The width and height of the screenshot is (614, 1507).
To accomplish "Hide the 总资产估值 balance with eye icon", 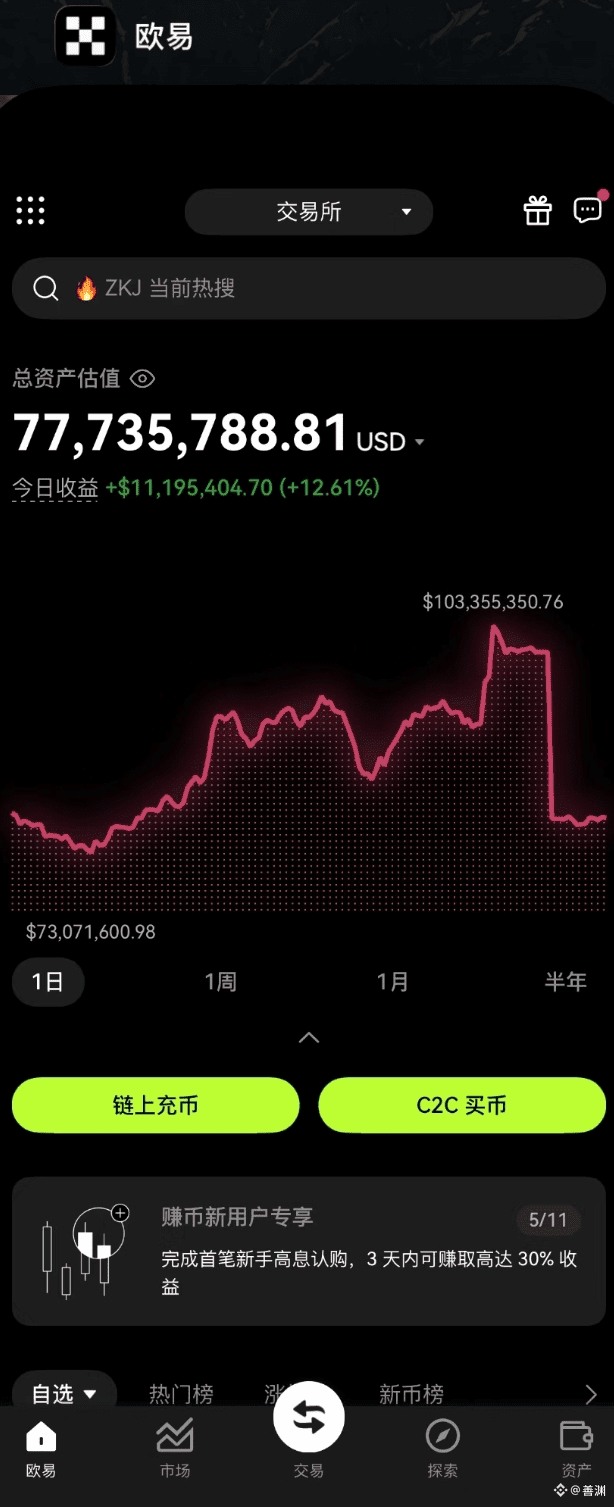I will [143, 378].
